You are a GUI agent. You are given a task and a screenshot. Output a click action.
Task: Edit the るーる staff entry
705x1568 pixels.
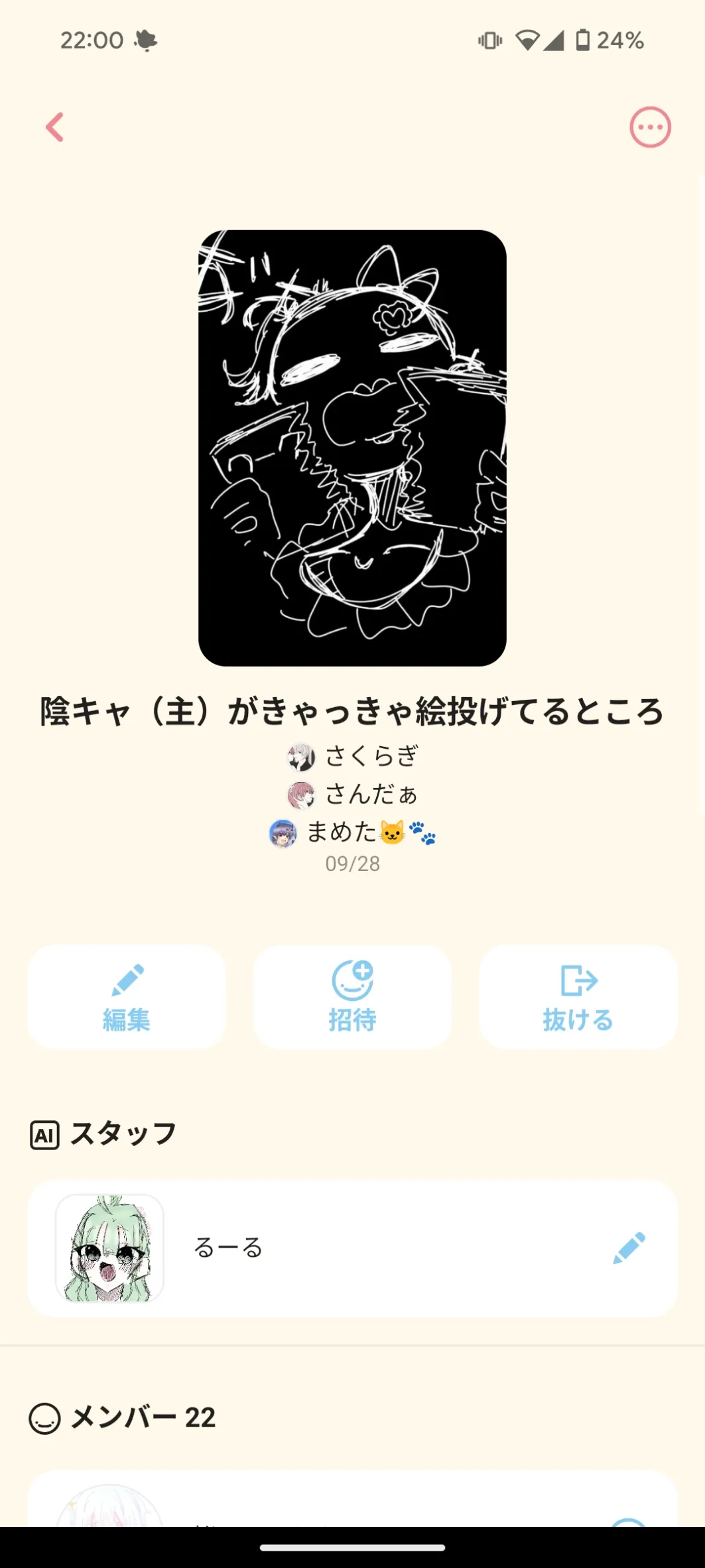[629, 1248]
